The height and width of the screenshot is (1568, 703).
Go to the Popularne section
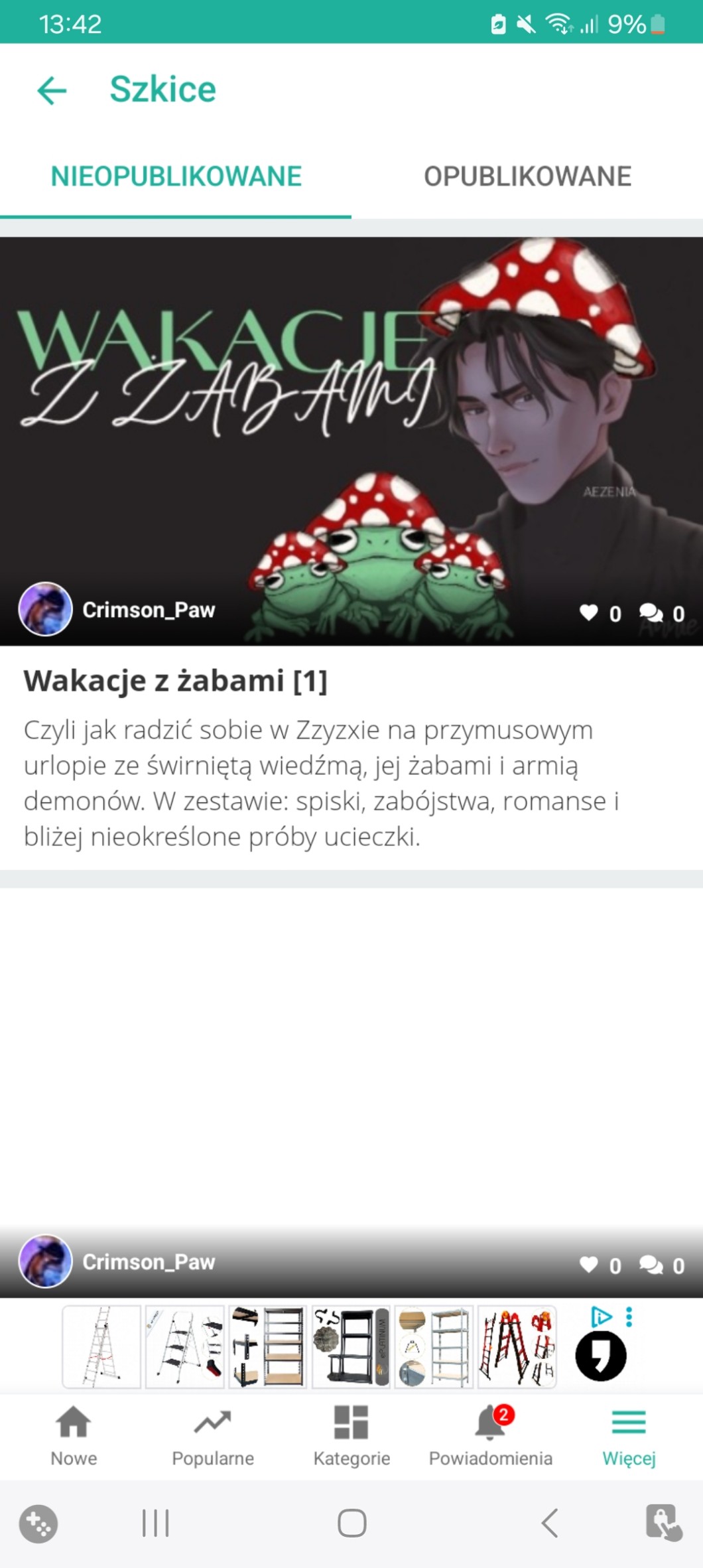coord(213,1435)
